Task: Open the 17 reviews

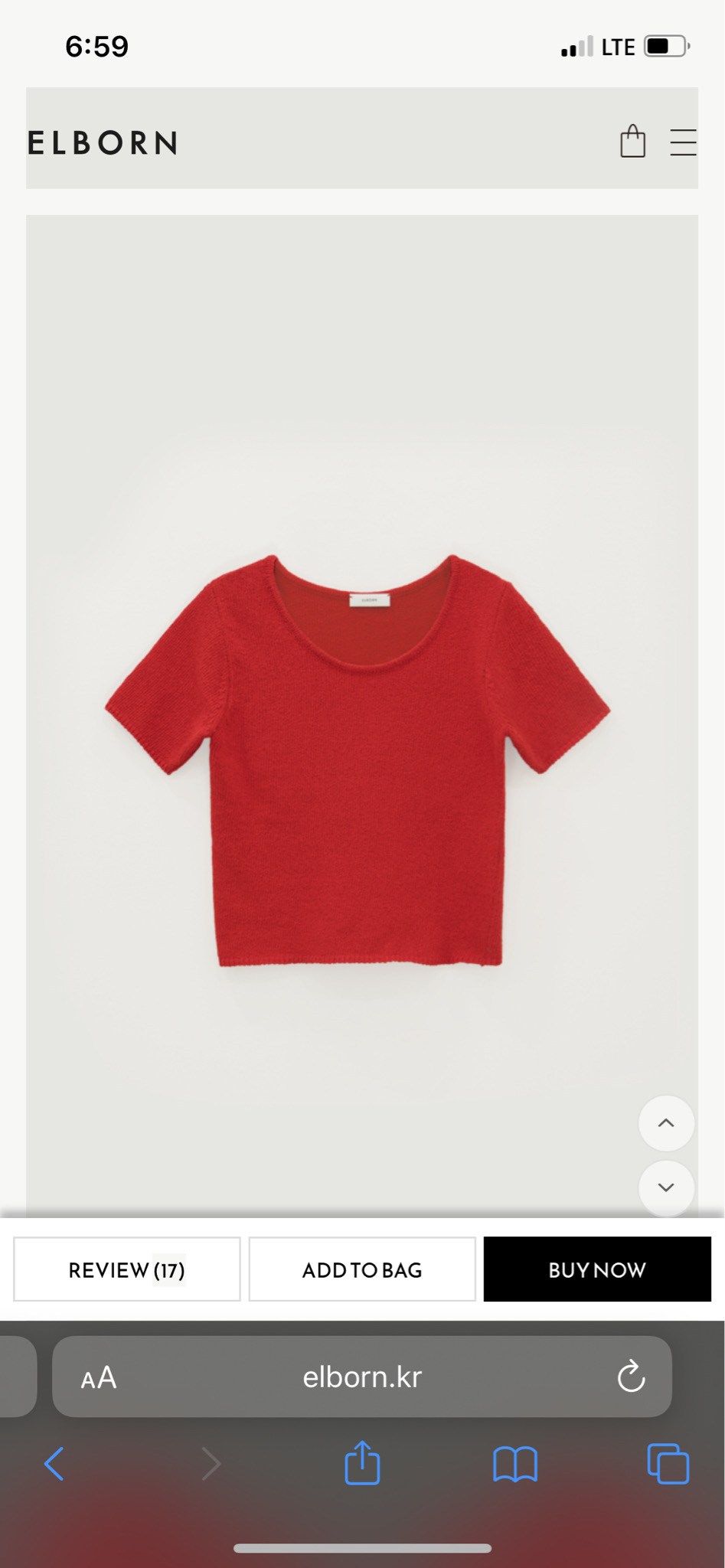Action: (127, 1269)
